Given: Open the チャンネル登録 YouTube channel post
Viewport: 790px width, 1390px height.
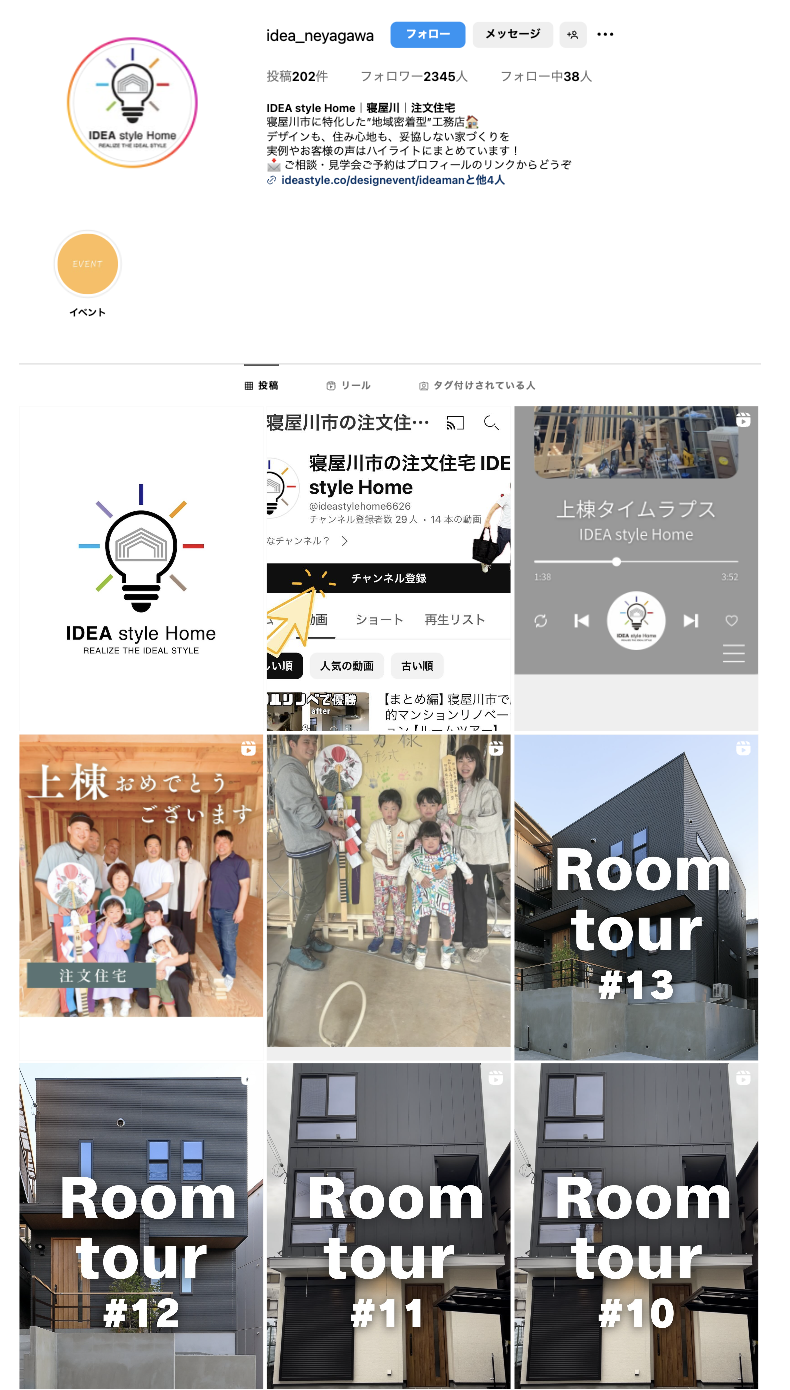Looking at the screenshot, I should click(x=389, y=568).
